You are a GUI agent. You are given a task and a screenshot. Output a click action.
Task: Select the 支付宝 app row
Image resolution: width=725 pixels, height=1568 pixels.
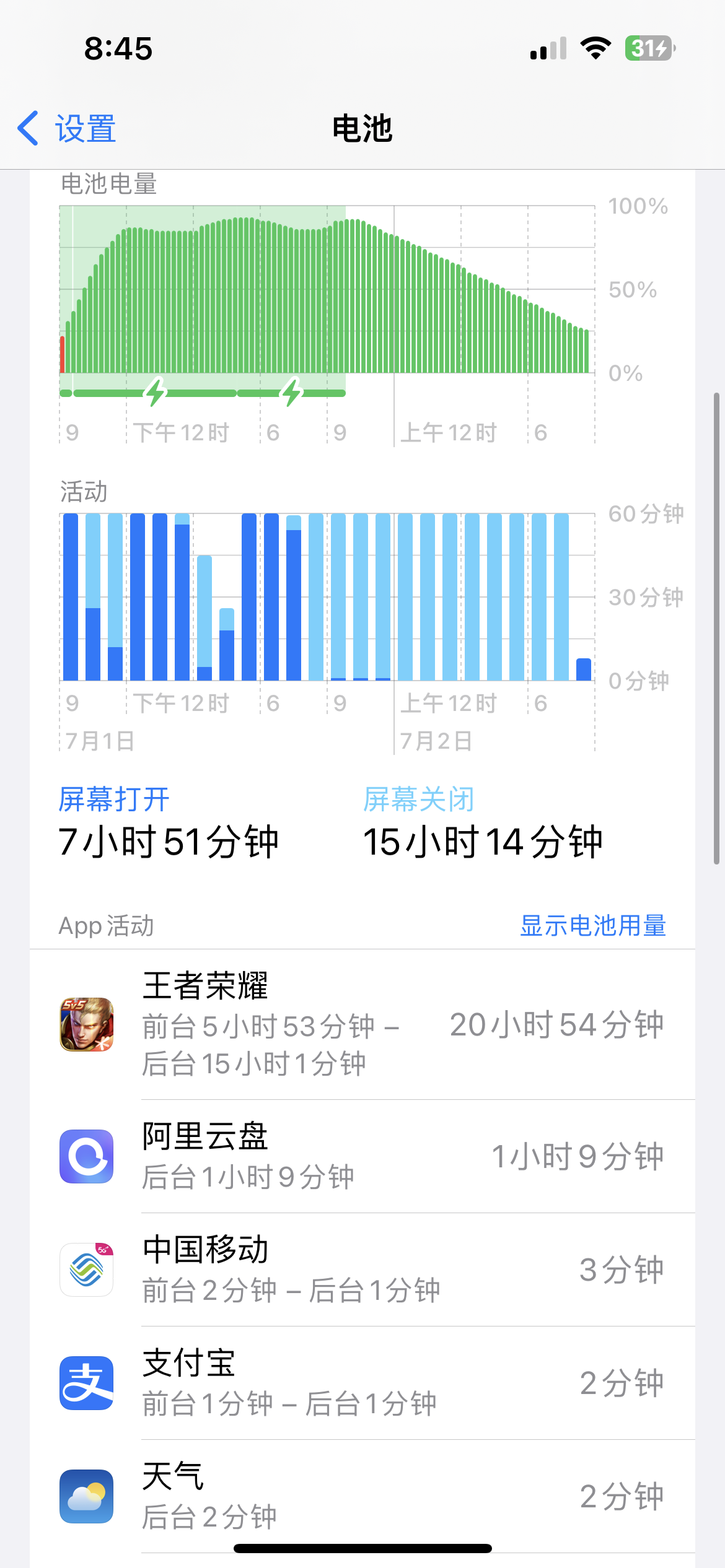362,1383
